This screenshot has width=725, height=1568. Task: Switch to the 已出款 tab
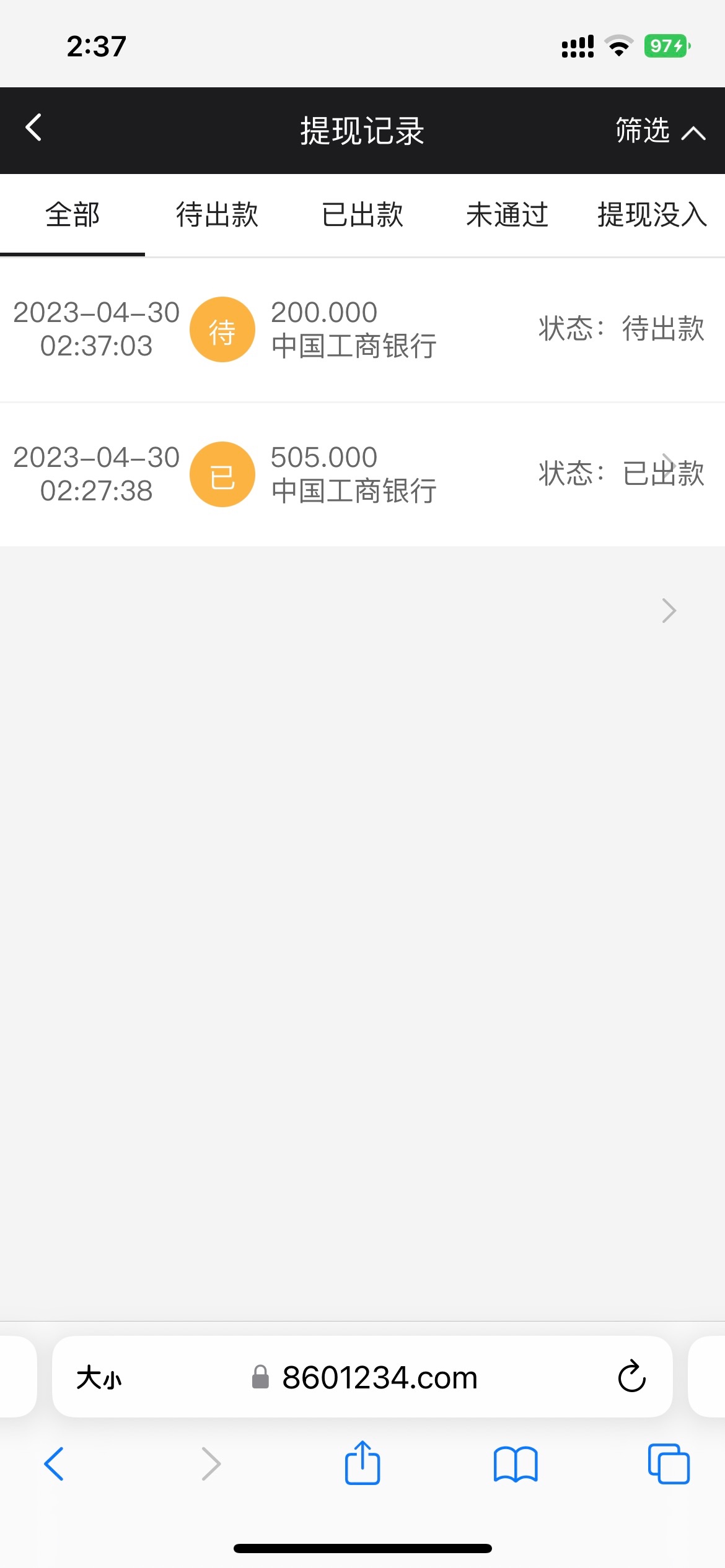click(x=362, y=216)
